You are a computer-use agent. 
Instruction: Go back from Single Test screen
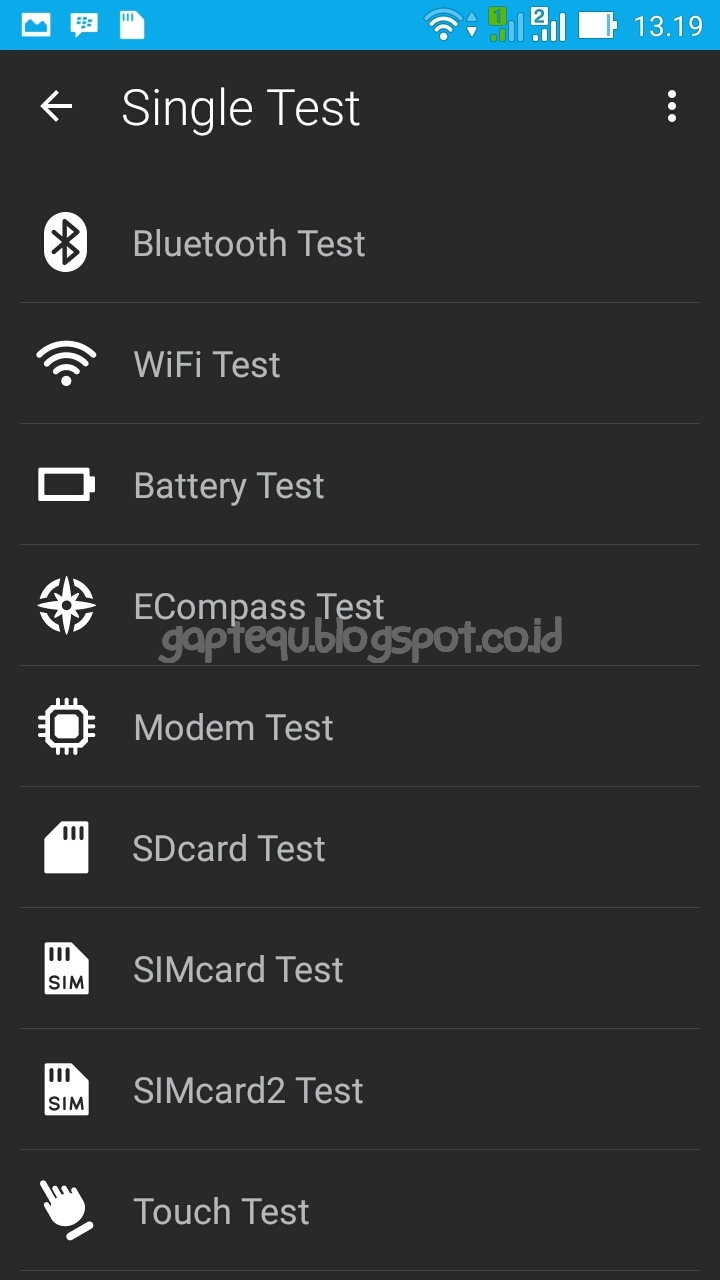click(57, 107)
